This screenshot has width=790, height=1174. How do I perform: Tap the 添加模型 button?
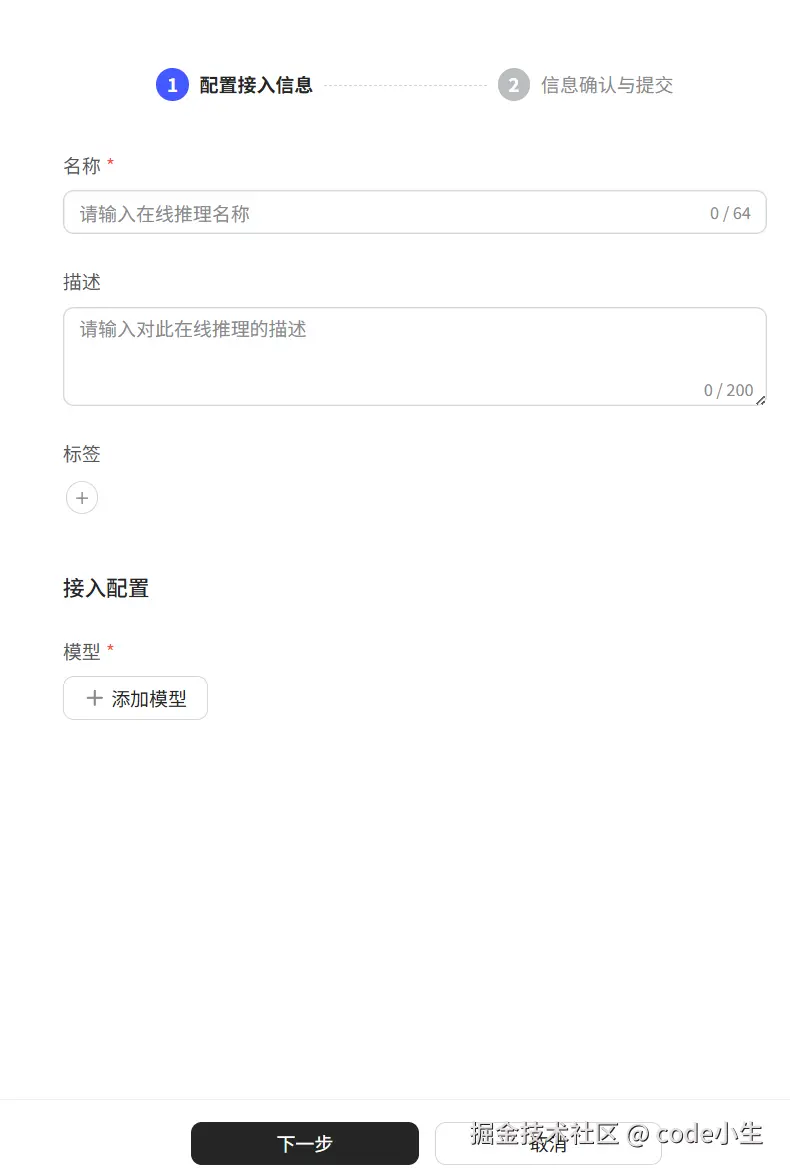tap(135, 698)
